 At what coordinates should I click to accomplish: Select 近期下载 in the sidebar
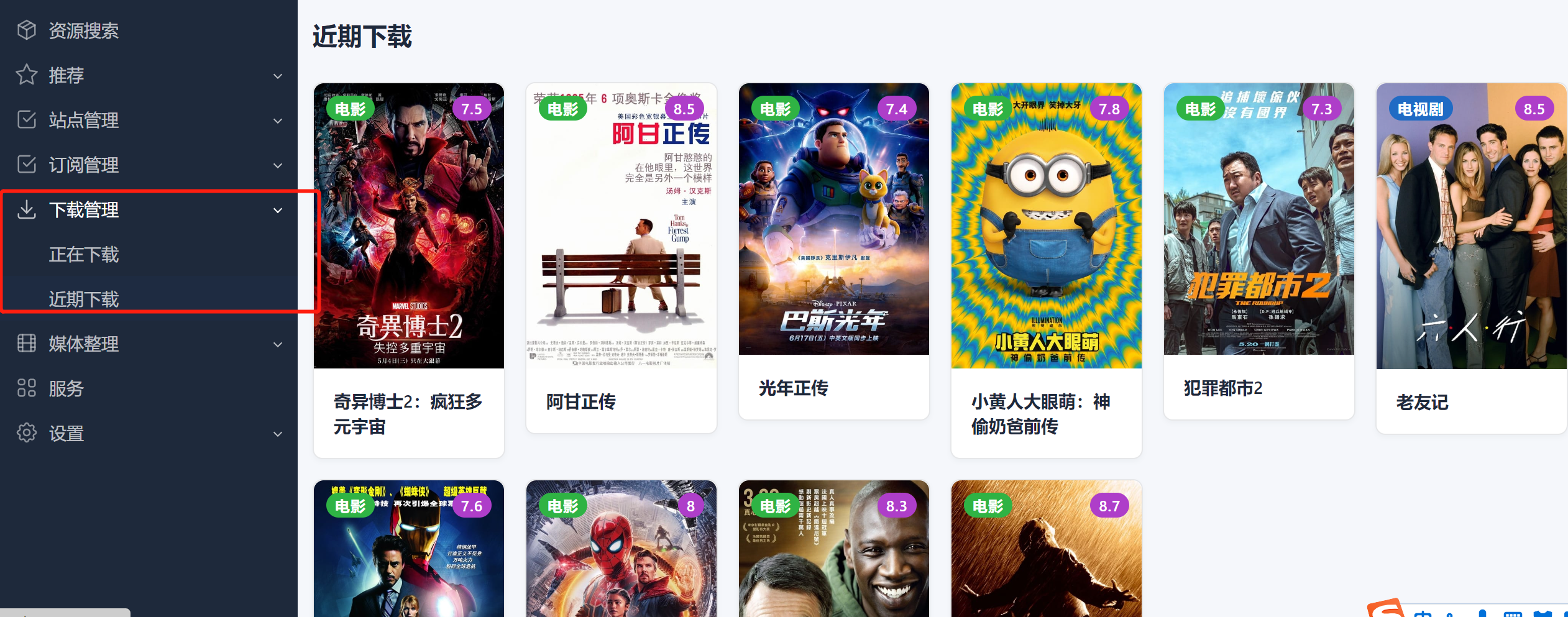coord(84,299)
